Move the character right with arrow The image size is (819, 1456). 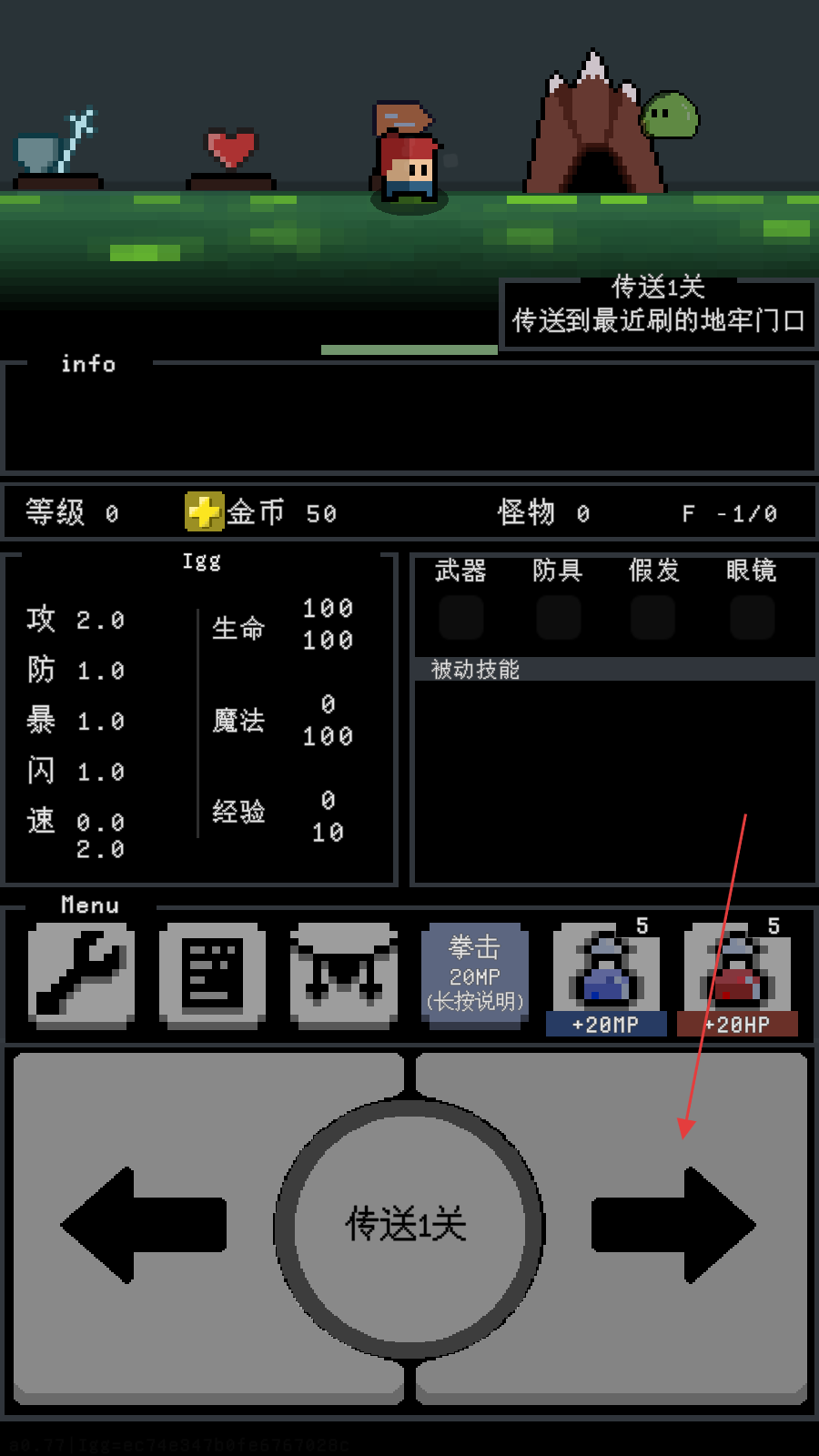[x=673, y=1225]
